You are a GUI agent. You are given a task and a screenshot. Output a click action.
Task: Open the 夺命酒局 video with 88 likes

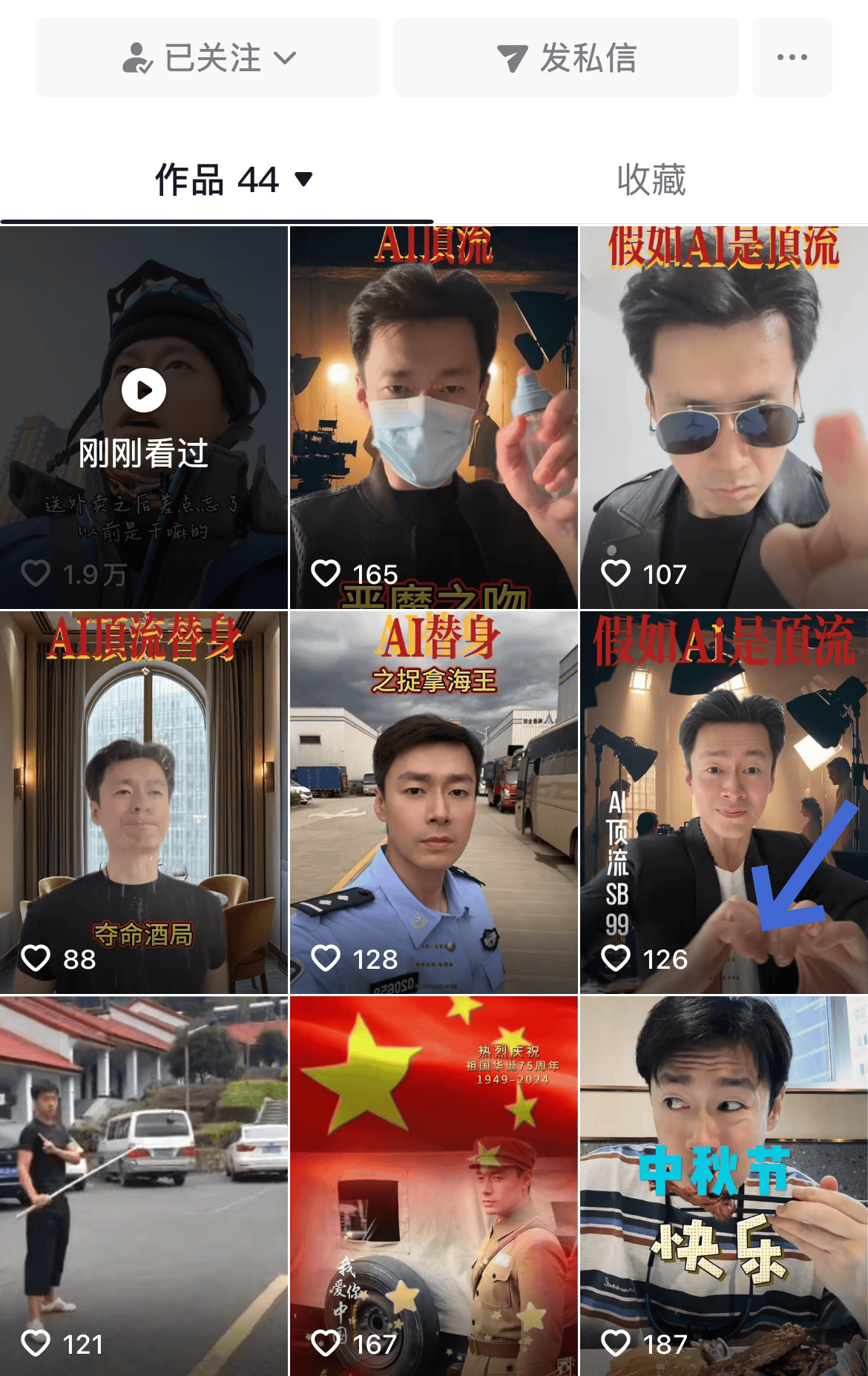pos(144,803)
